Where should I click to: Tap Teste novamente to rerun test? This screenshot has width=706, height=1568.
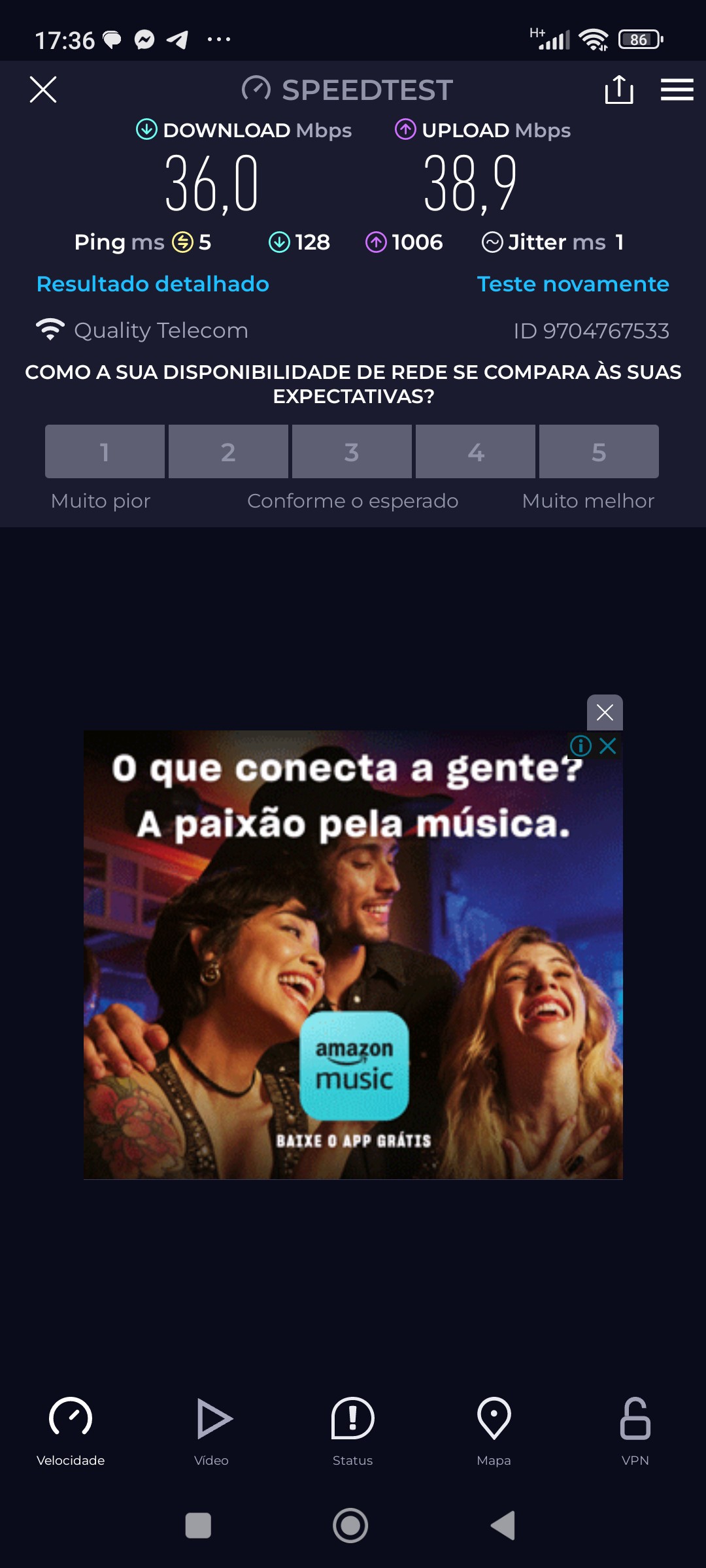tap(573, 284)
